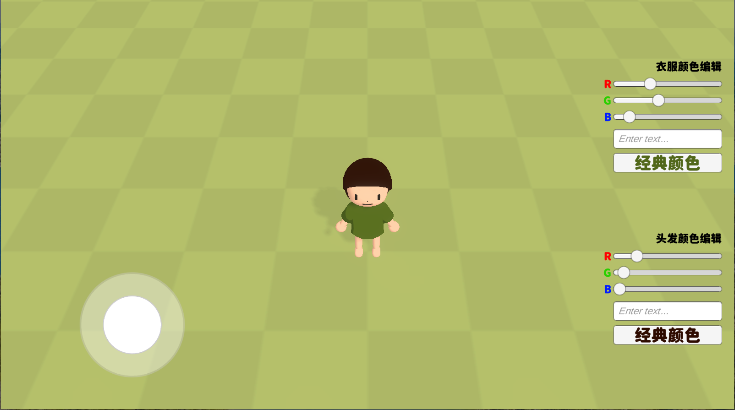Focus the text field under hair color
This screenshot has width=735, height=410.
point(667,311)
